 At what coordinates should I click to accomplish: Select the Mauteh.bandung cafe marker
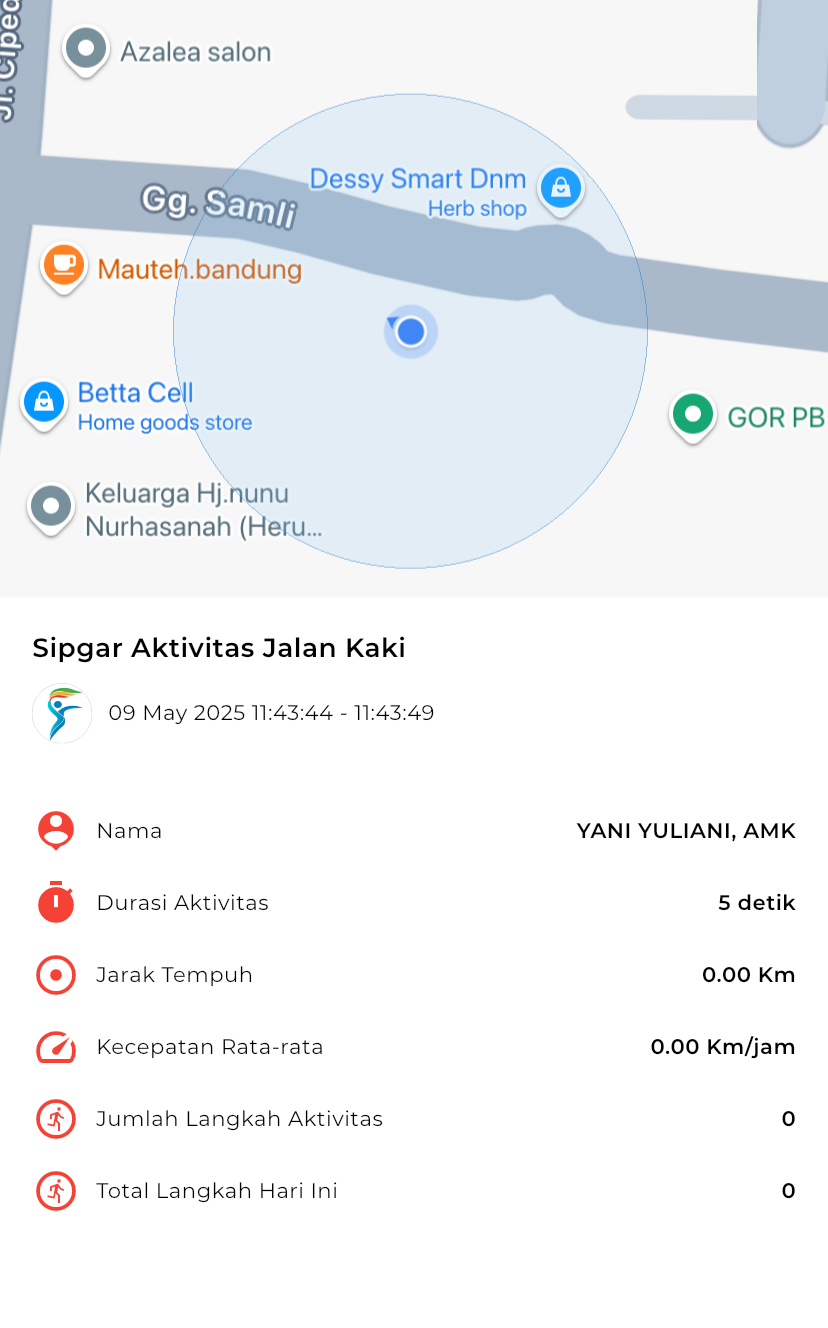coord(64,268)
